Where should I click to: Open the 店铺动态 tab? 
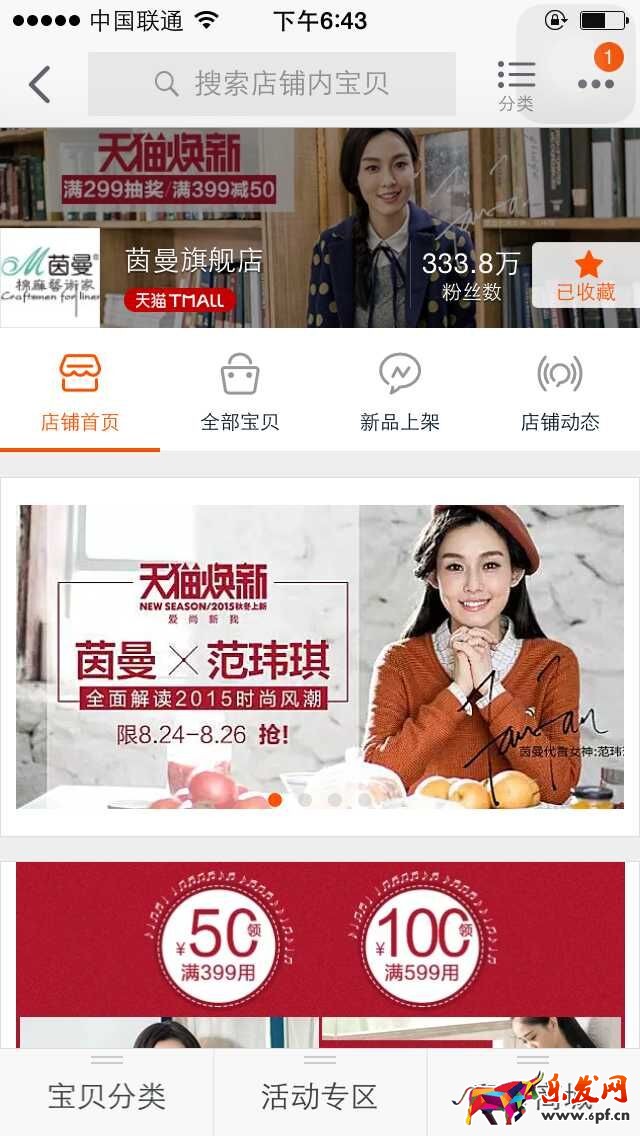click(560, 393)
